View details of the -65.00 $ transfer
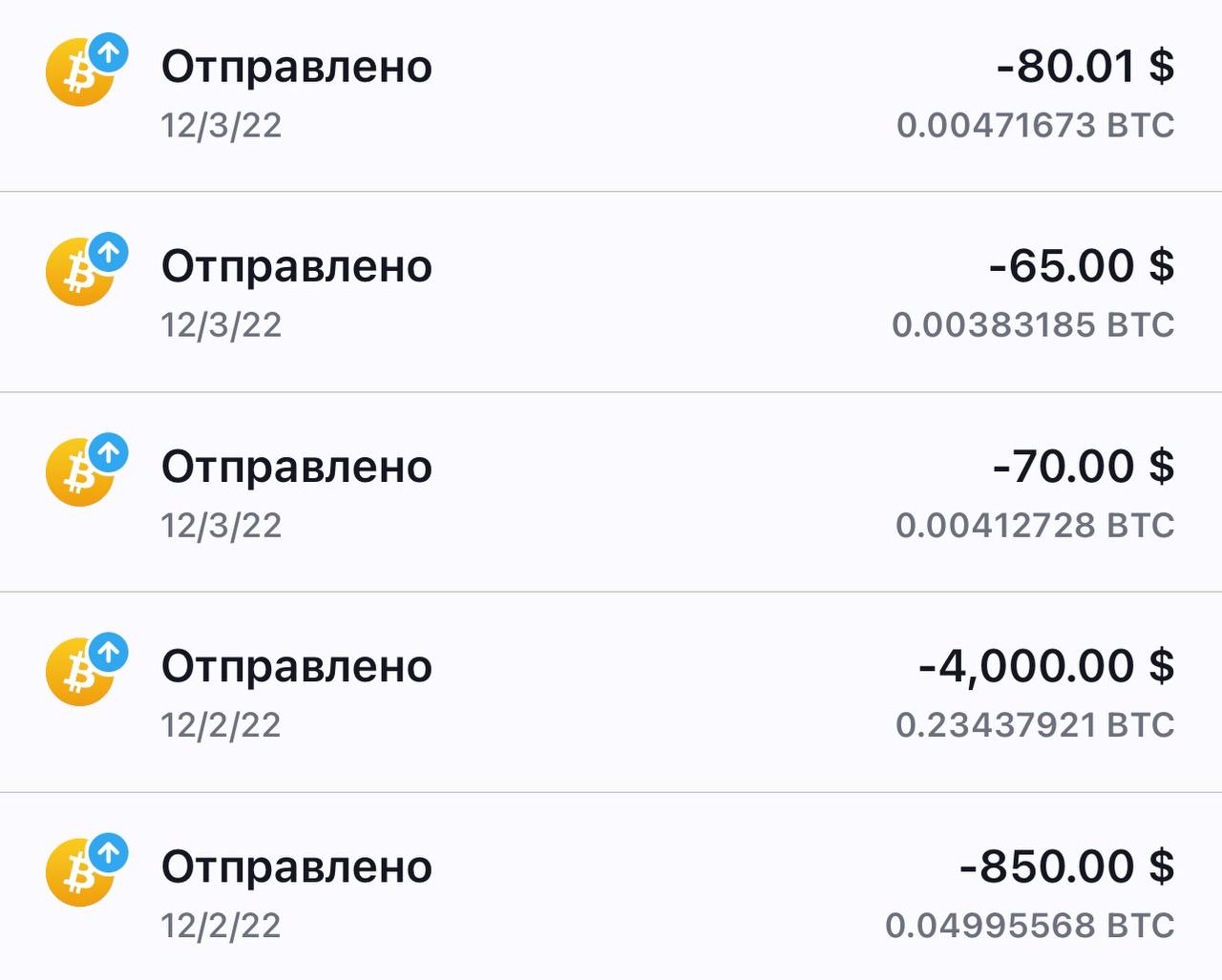Image resolution: width=1222 pixels, height=980 pixels. [611, 293]
